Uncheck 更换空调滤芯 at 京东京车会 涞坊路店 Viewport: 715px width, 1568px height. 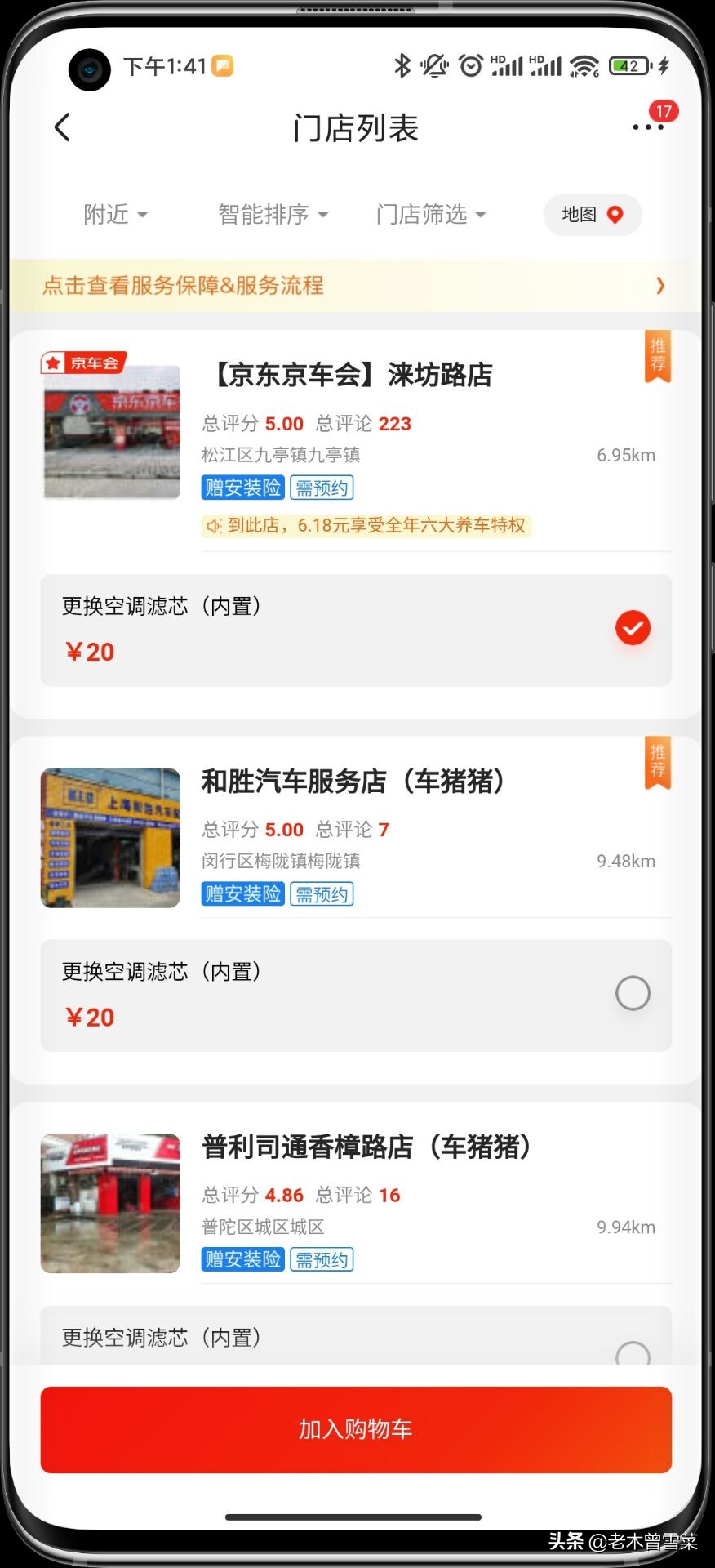(633, 628)
